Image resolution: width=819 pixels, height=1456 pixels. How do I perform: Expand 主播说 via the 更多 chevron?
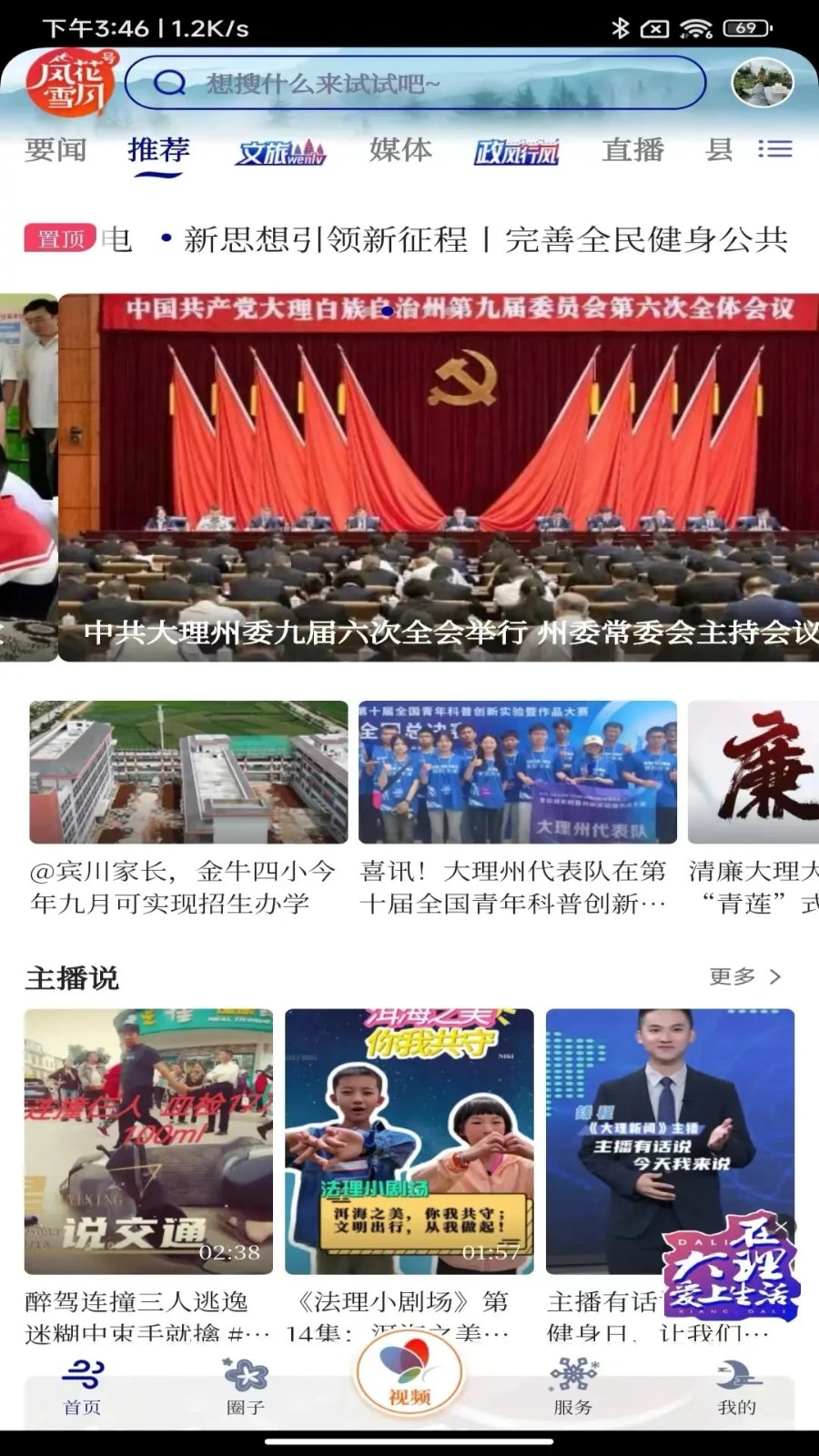[x=743, y=976]
